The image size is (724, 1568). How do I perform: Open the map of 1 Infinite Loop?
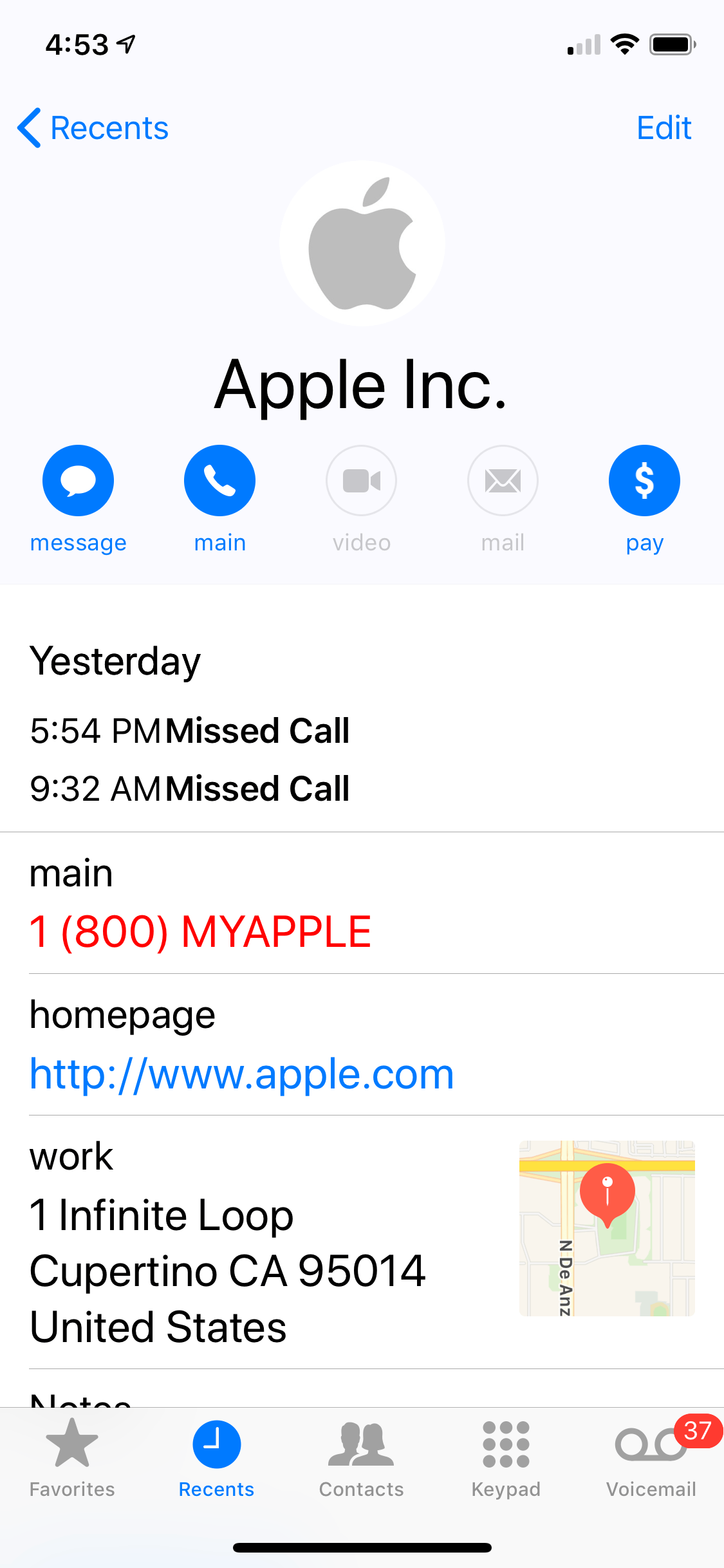(x=607, y=1226)
